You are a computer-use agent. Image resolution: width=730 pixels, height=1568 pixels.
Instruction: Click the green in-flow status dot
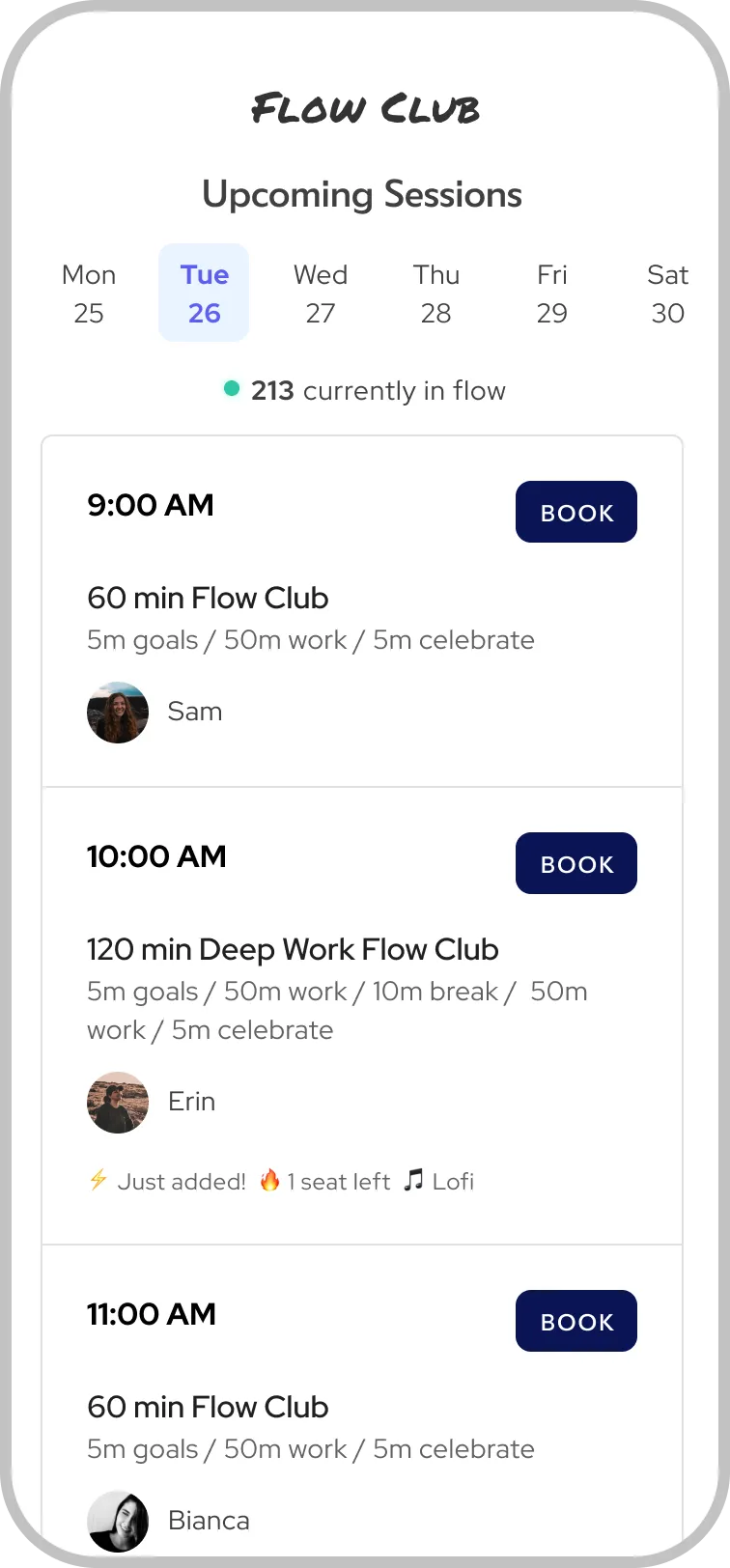[x=231, y=390]
